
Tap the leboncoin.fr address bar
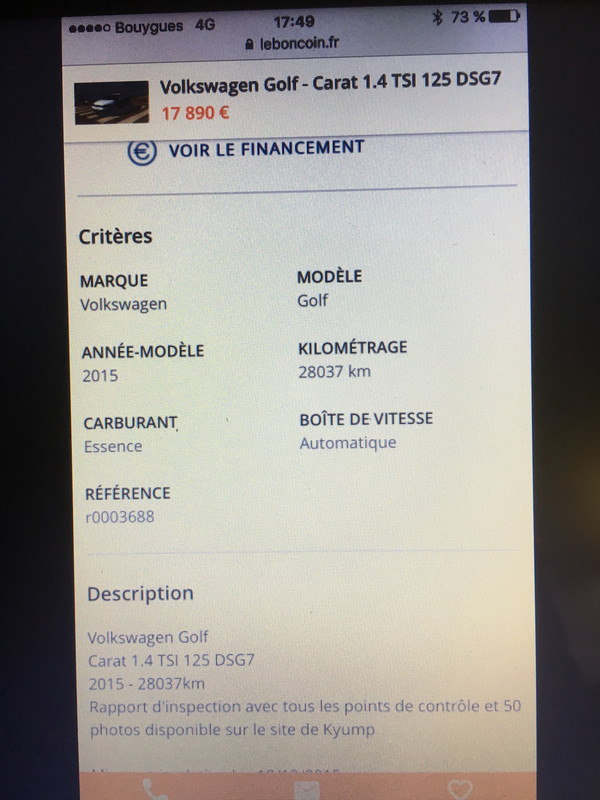(296, 45)
